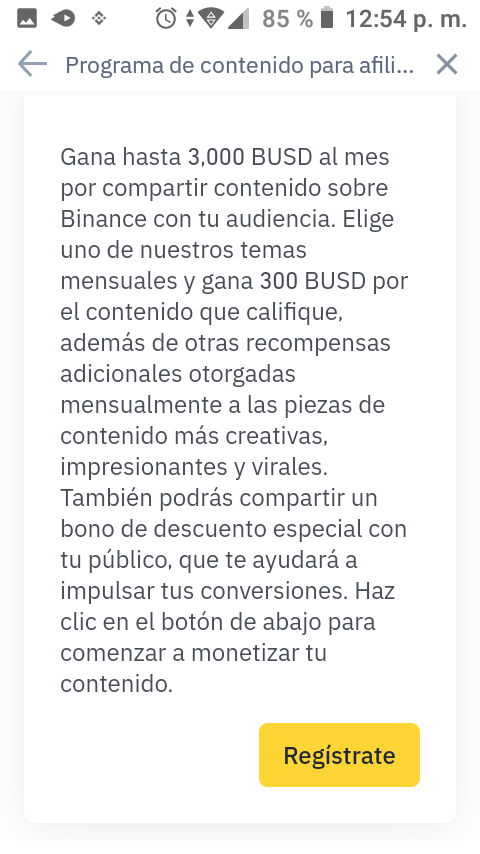Viewport: 480px width, 854px height.
Task: Tap the yellow Regístrate button
Action: (339, 755)
